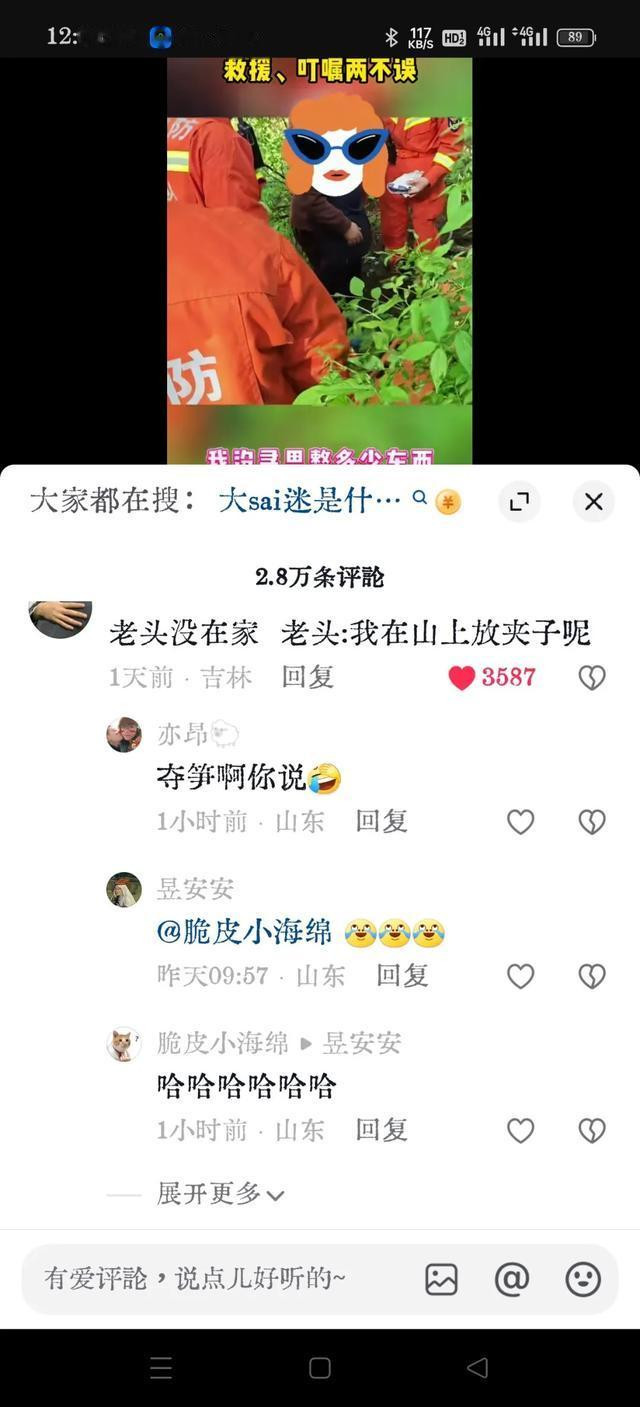This screenshot has height=1407, width=640.
Task: Reply to 昱安安's comment
Action: click(x=402, y=975)
